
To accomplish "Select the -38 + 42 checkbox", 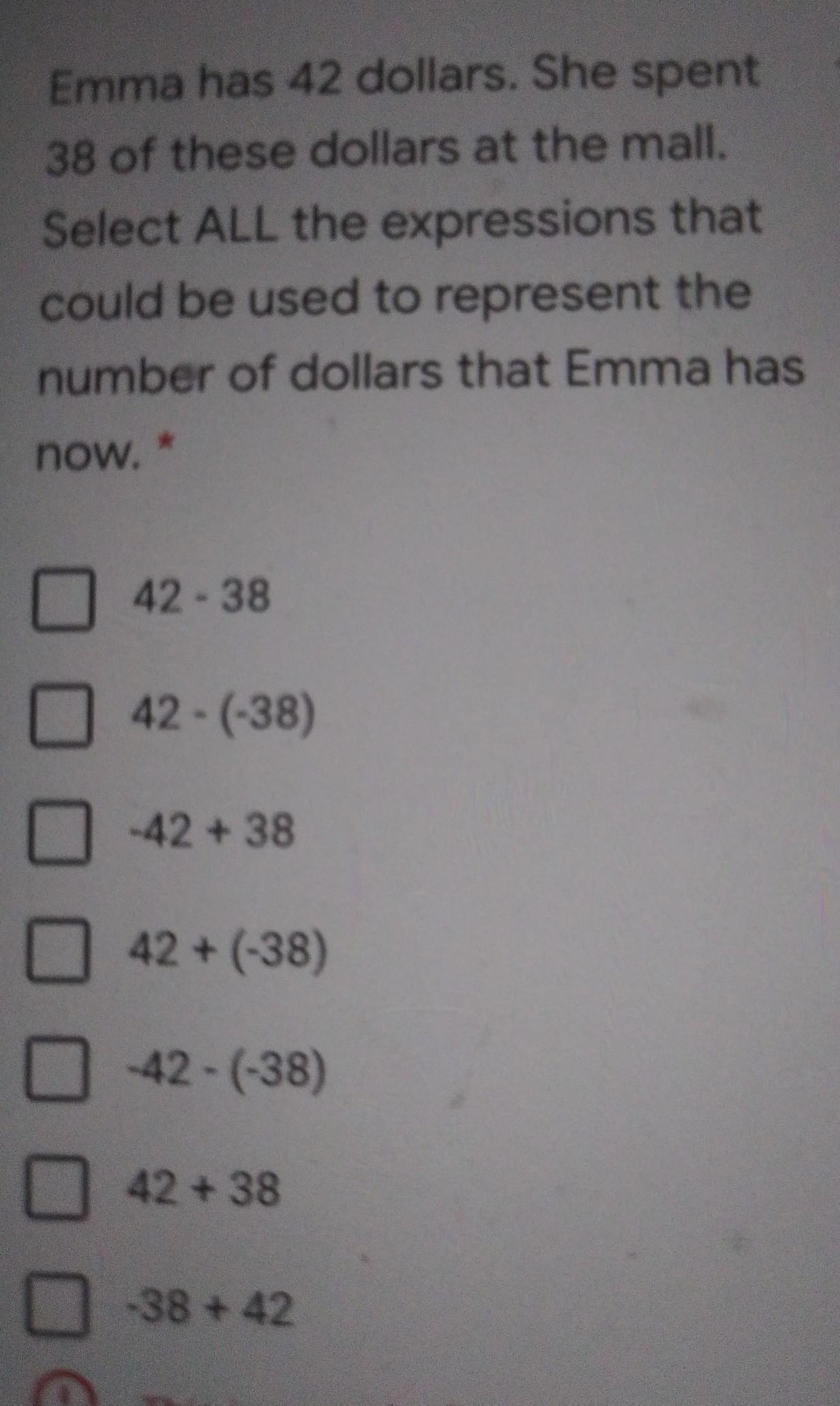I will [x=57, y=1306].
